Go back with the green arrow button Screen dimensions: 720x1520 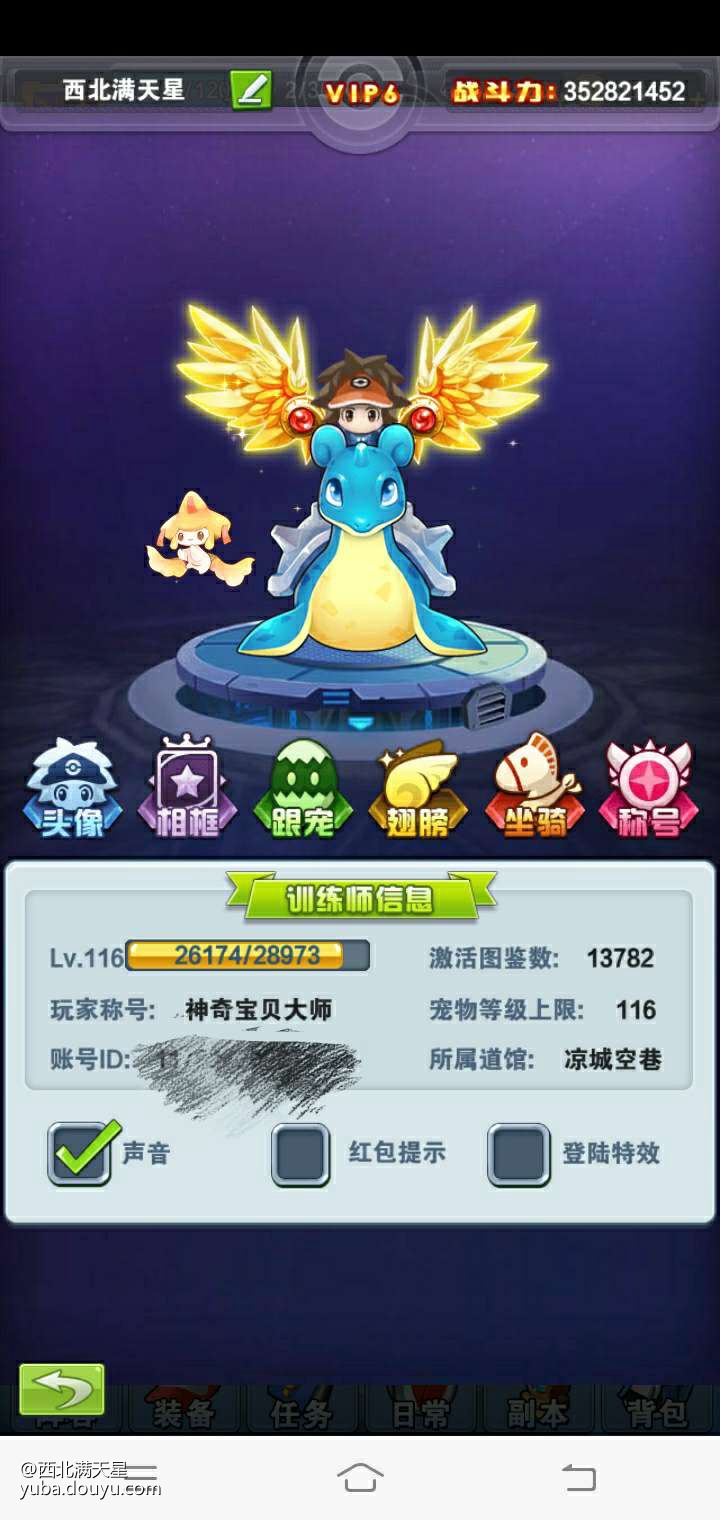point(62,1389)
